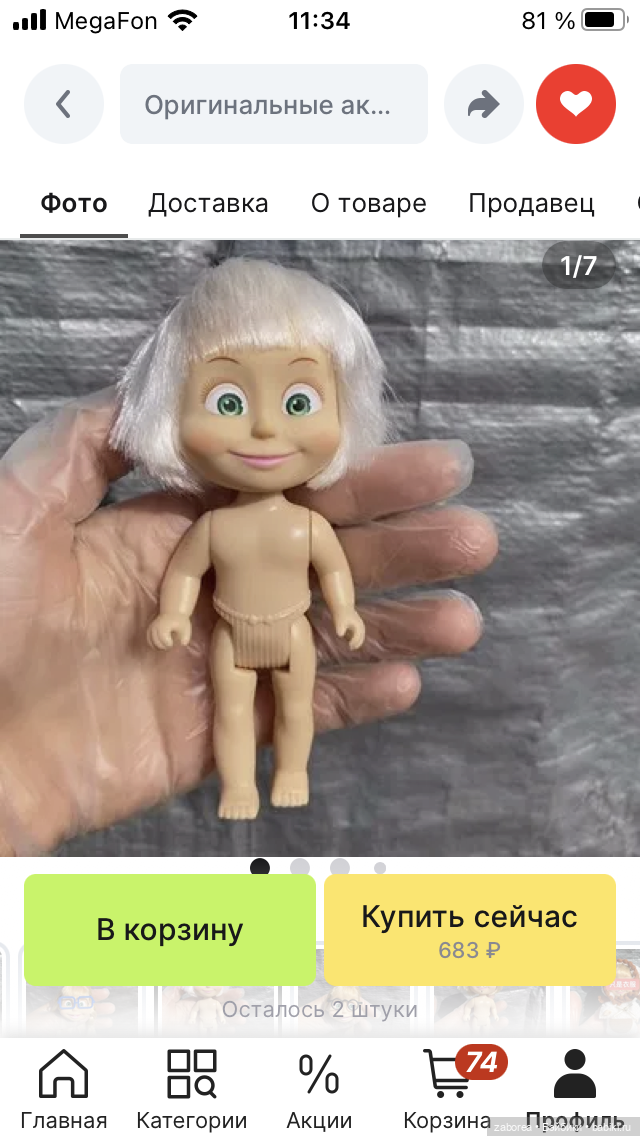Add the item with В корзину

pos(170,929)
